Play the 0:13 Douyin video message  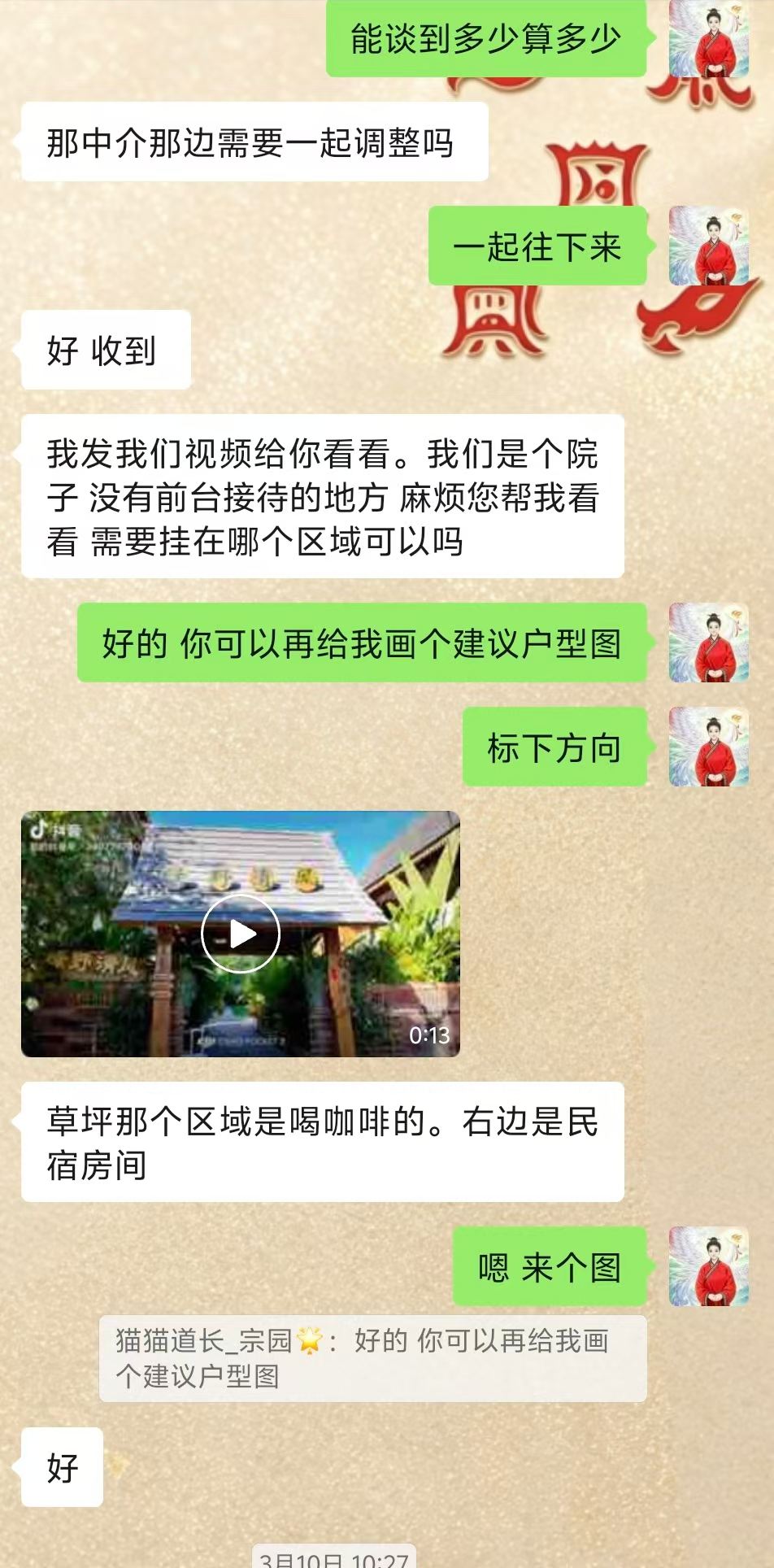(x=241, y=934)
